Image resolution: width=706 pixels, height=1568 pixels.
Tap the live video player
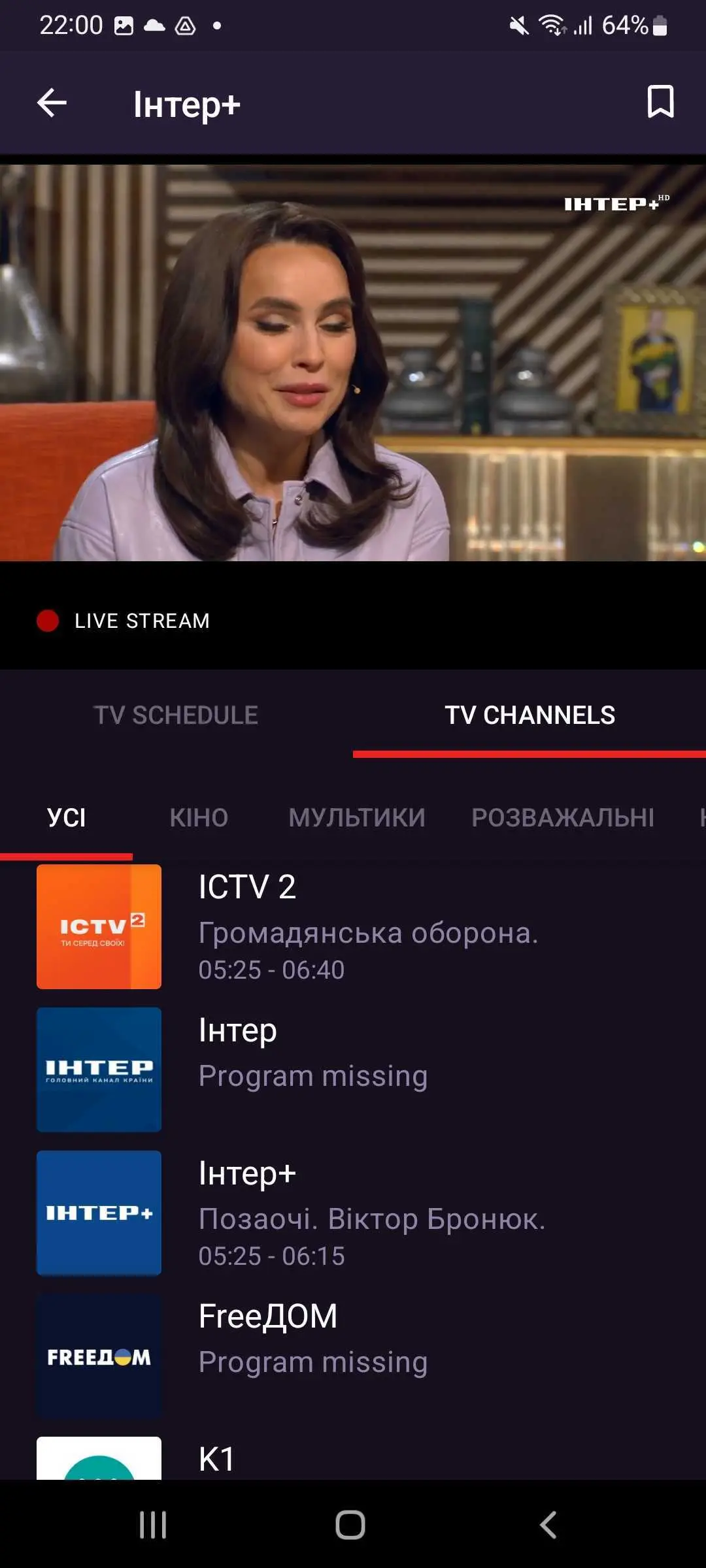tap(353, 363)
